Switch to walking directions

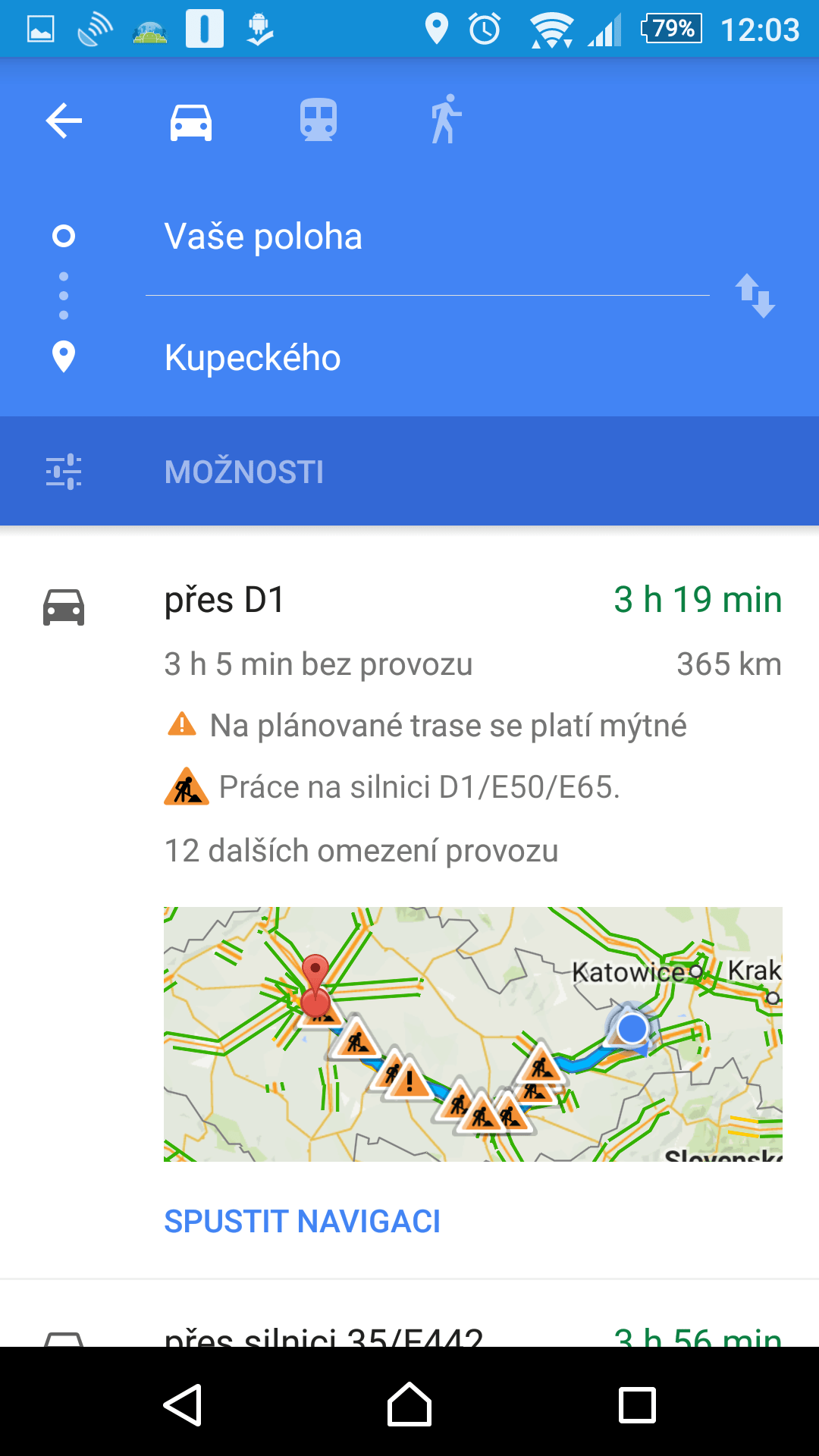[446, 119]
